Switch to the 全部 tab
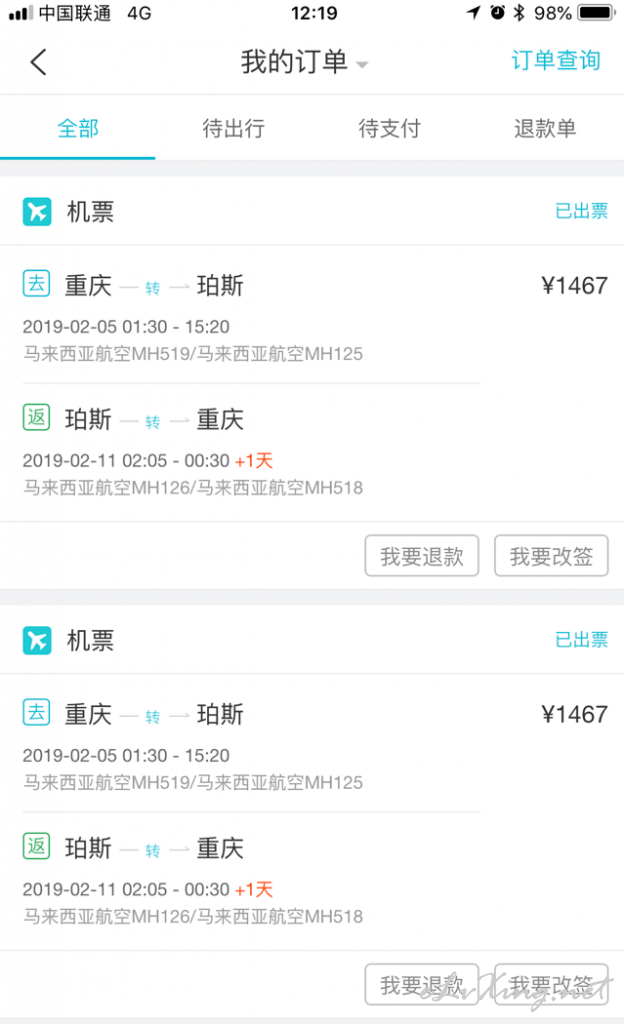This screenshot has width=624, height=1024. pos(78,128)
